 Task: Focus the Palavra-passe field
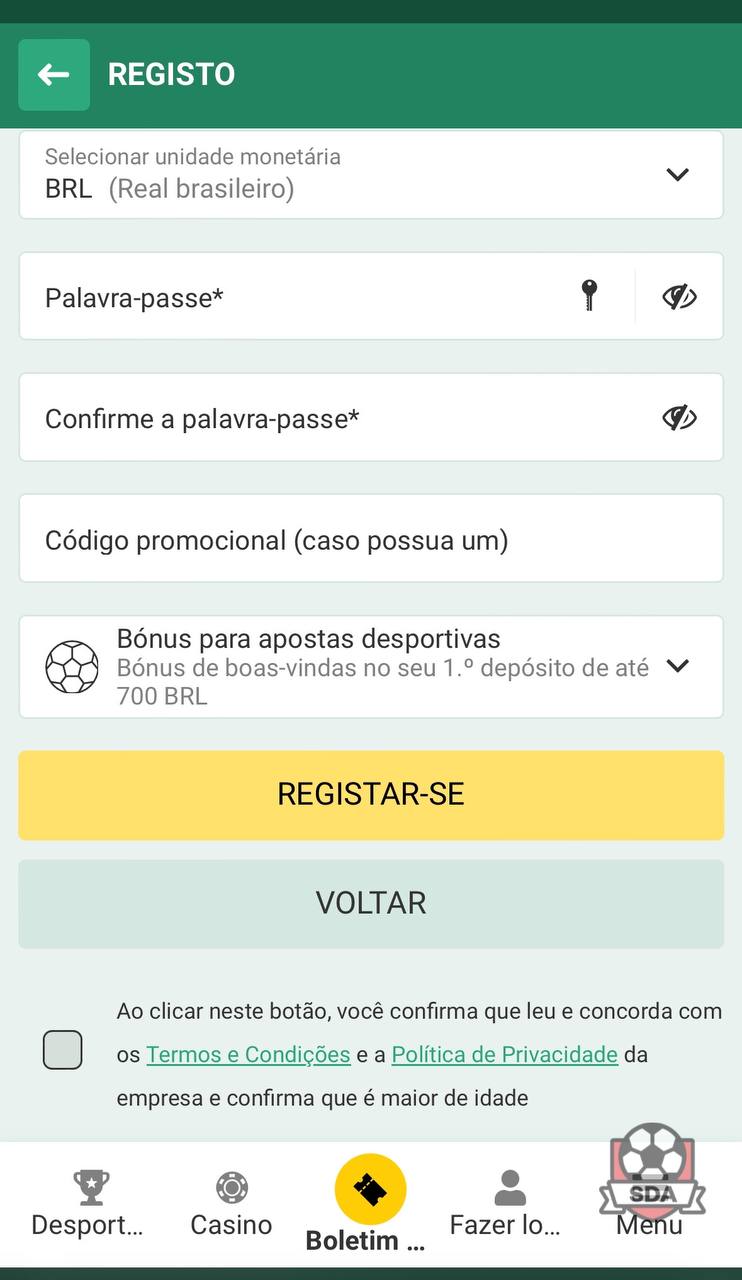tap(300, 297)
